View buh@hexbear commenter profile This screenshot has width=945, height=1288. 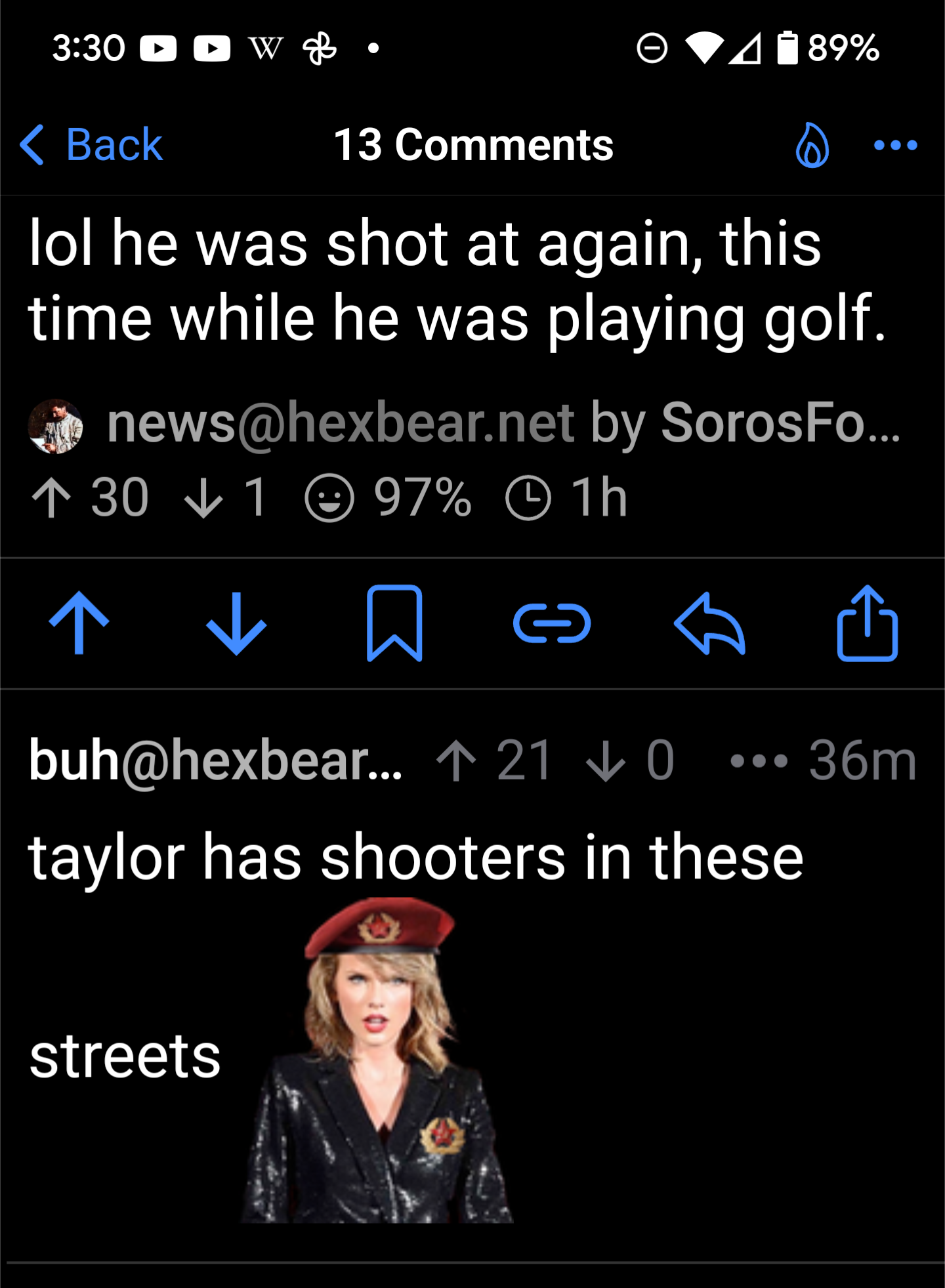[x=215, y=761]
